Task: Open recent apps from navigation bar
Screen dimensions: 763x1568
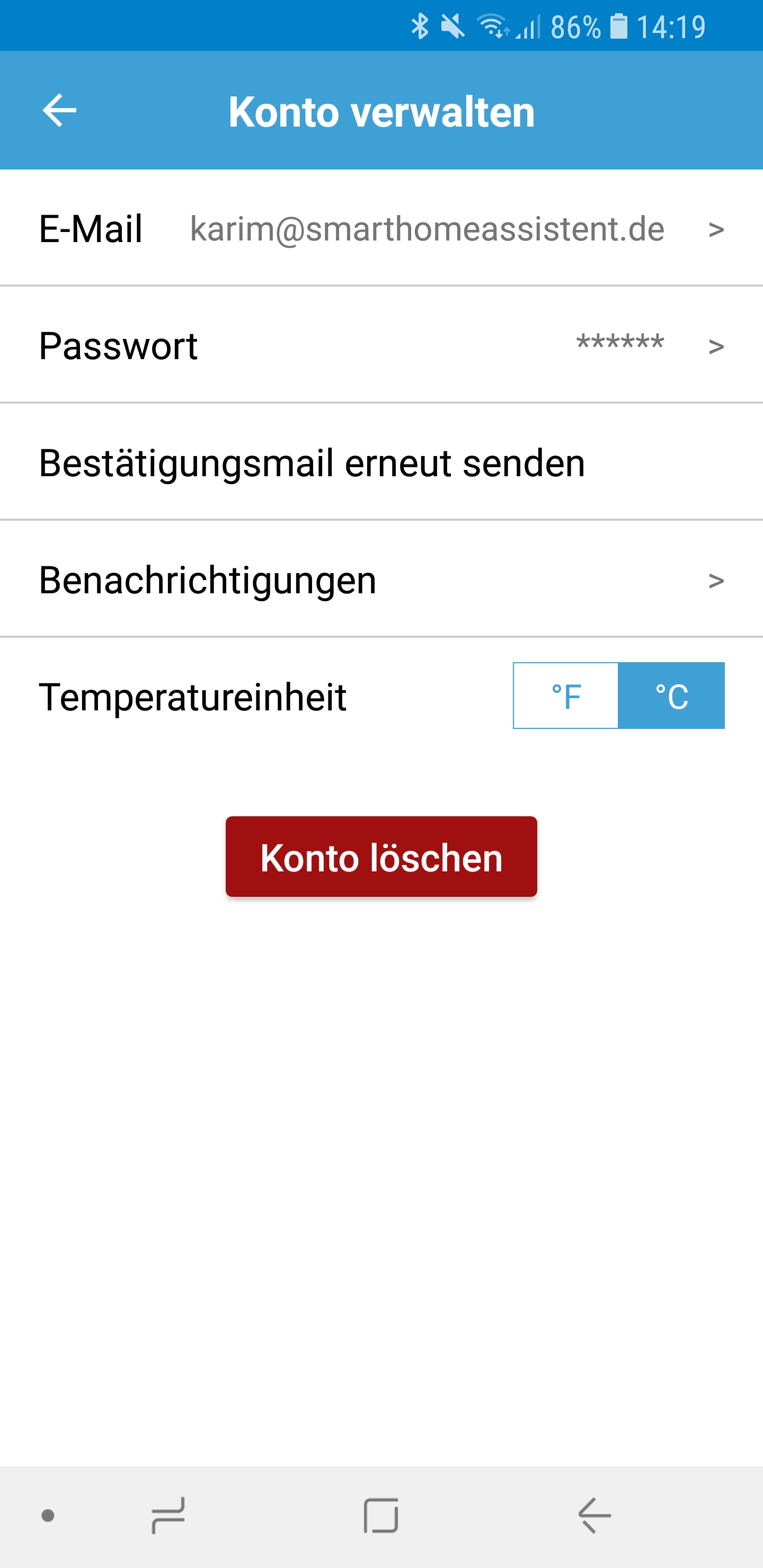Action: pyautogui.click(x=168, y=1515)
